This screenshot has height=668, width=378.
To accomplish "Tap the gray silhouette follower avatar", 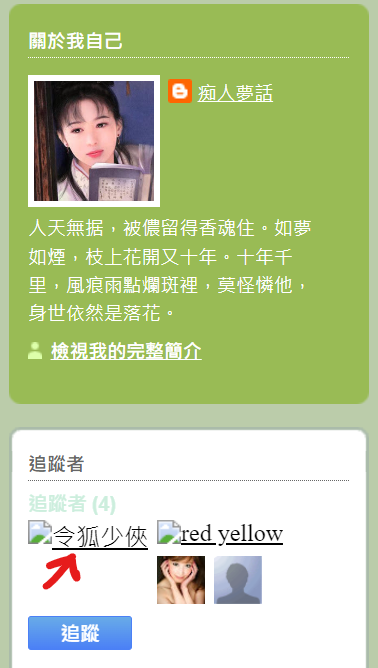I will pos(238,580).
